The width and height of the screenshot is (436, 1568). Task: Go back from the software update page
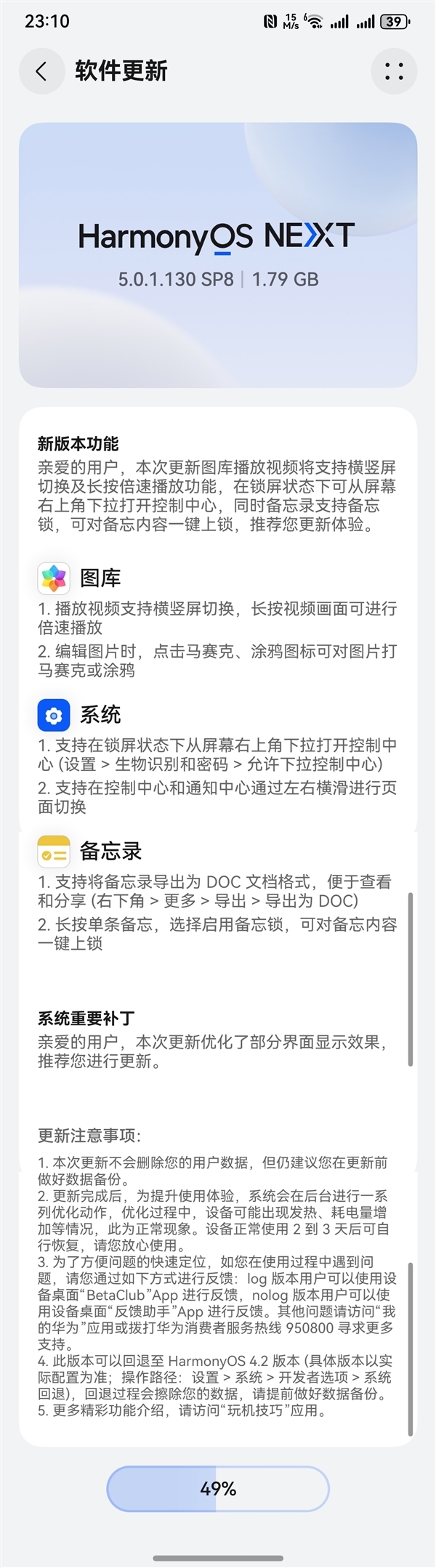coord(41,71)
